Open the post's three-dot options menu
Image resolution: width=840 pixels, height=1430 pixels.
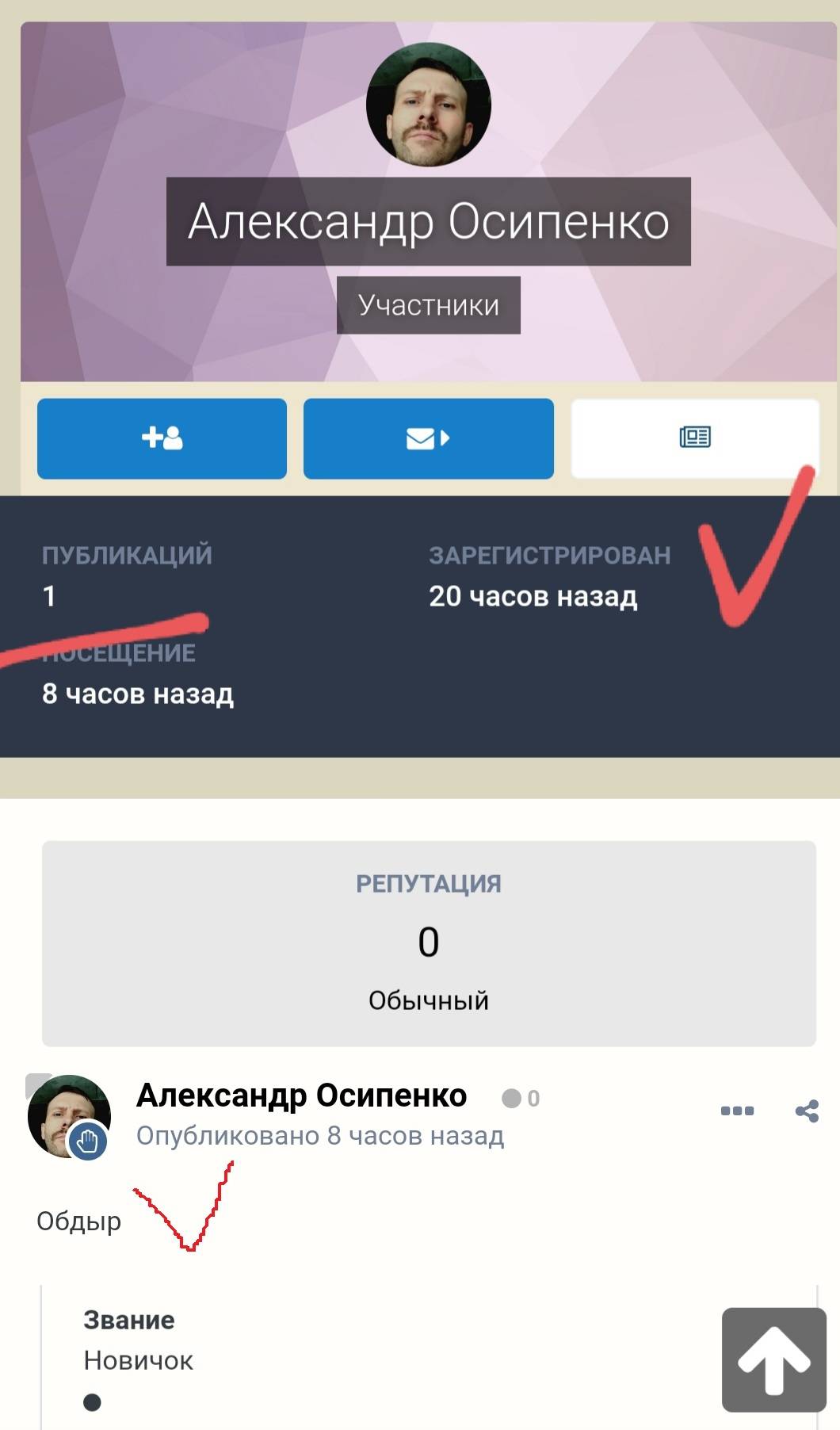[737, 1111]
